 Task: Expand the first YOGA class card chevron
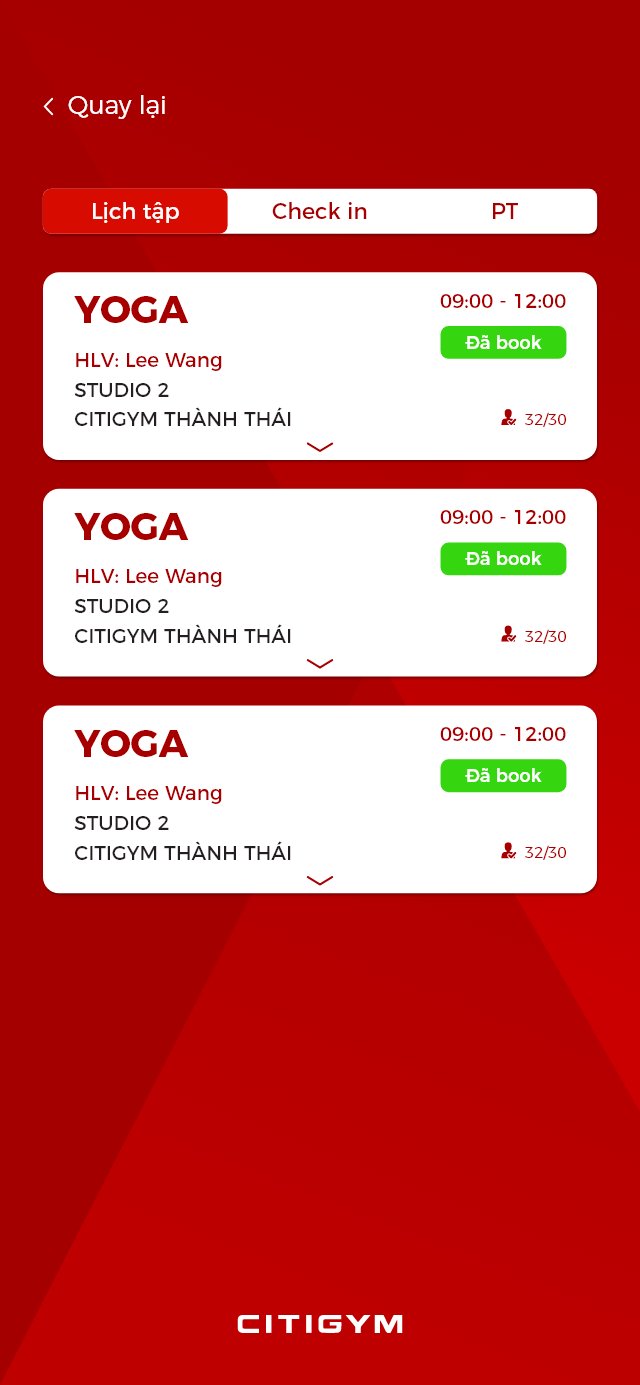click(320, 447)
